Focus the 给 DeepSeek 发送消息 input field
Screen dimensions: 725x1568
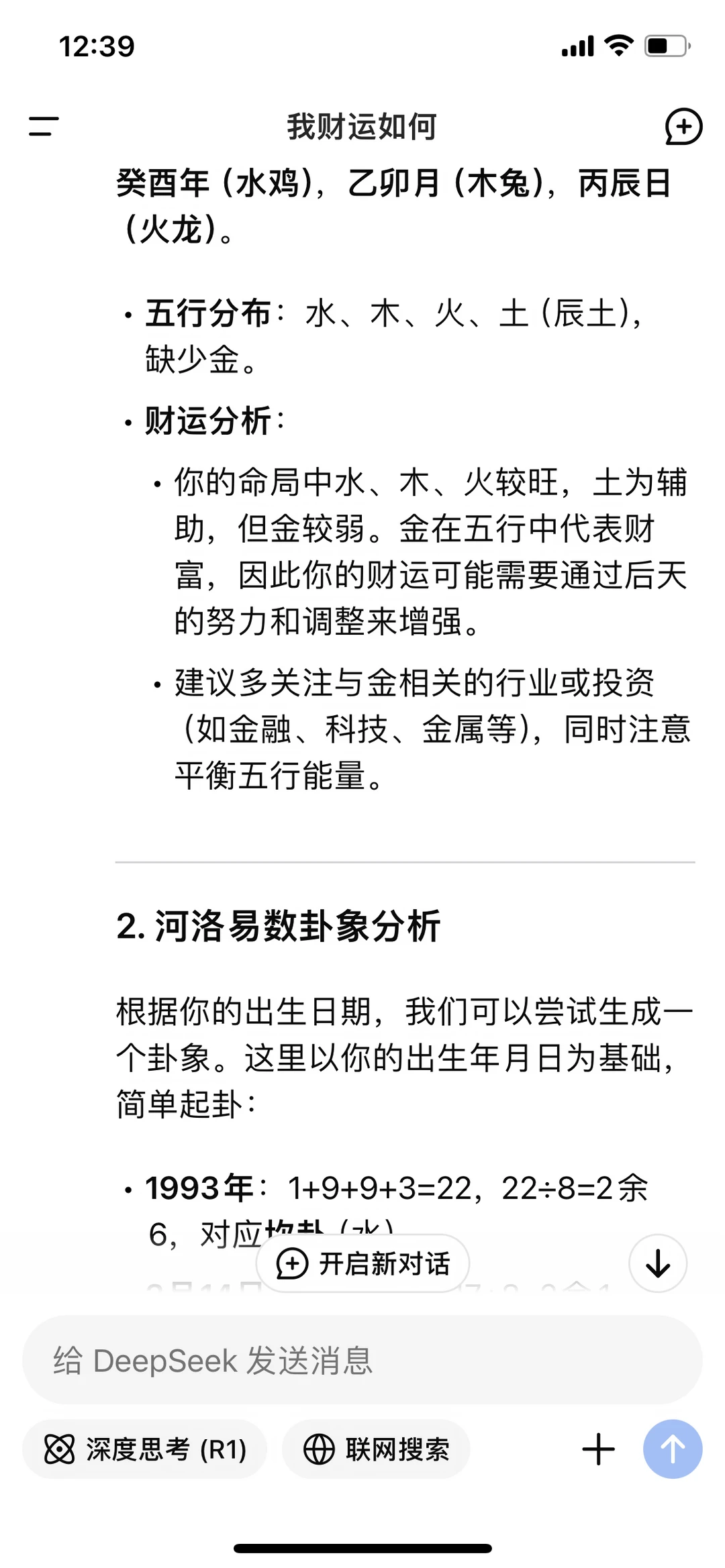[362, 1360]
